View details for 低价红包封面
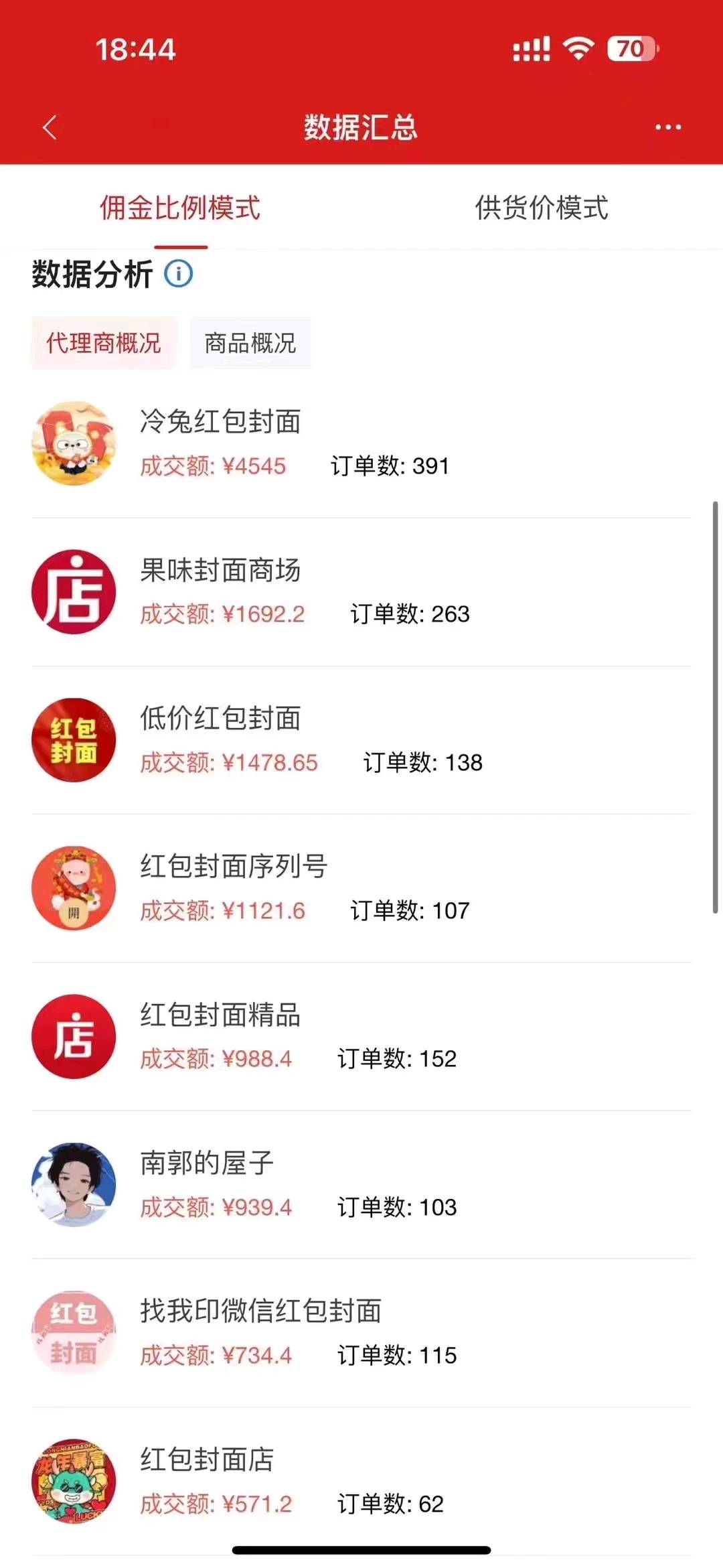Screen dimensions: 723x1568 point(361,740)
